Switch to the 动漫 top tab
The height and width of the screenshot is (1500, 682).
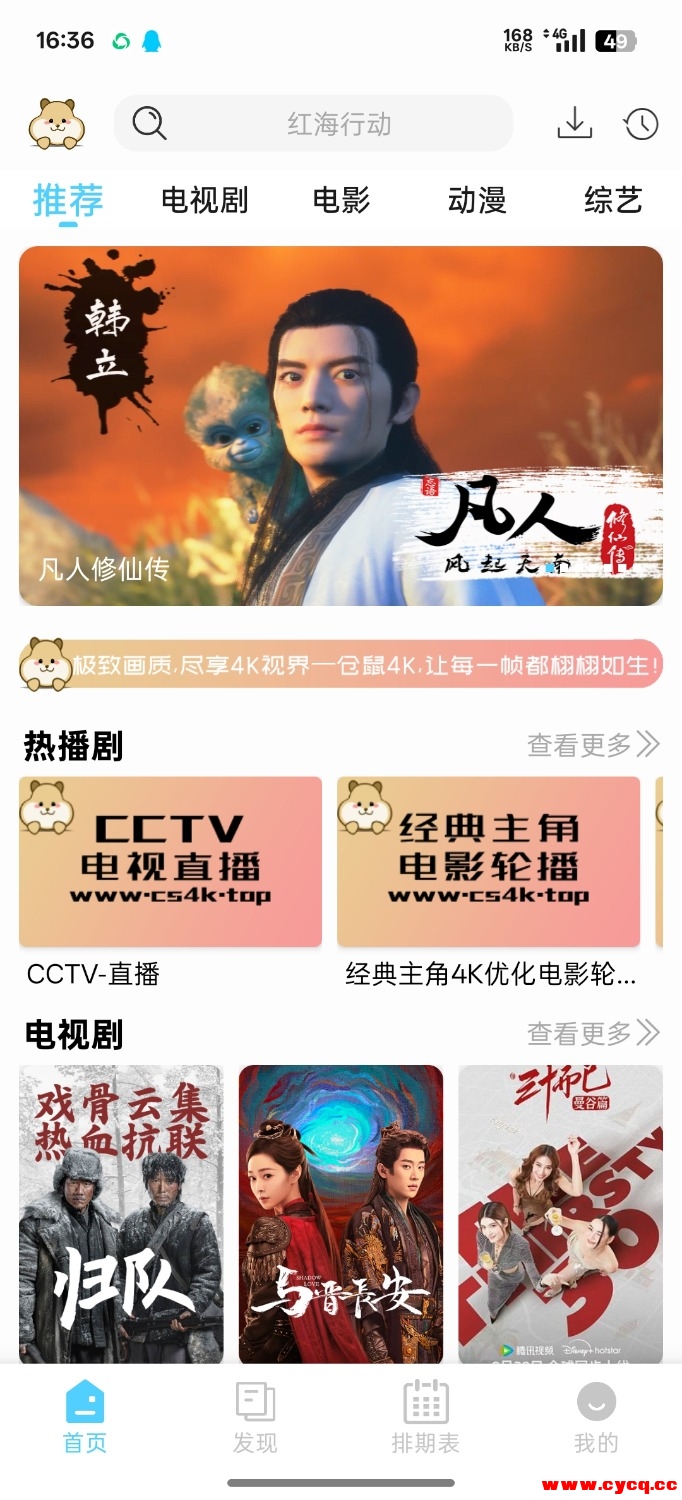pyautogui.click(x=477, y=200)
